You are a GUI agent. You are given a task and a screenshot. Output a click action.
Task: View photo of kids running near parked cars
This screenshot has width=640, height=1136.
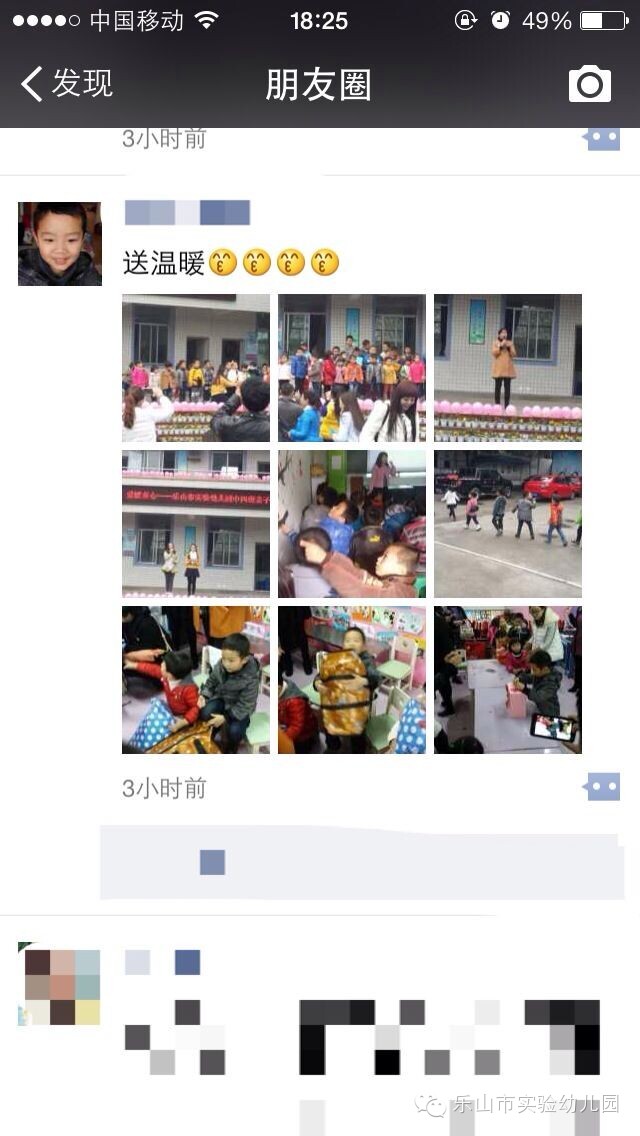point(508,524)
